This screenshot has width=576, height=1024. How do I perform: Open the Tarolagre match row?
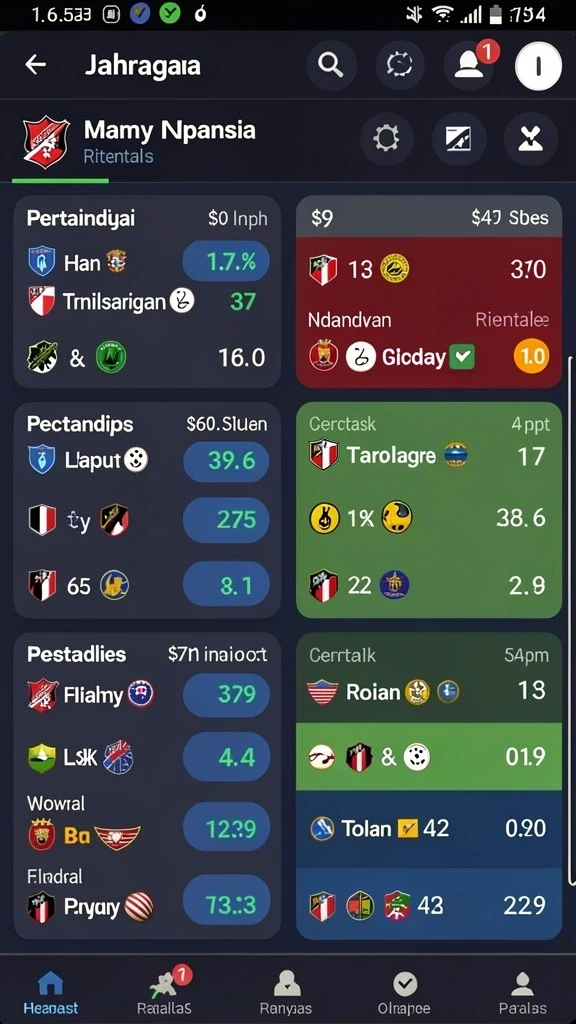[429, 455]
